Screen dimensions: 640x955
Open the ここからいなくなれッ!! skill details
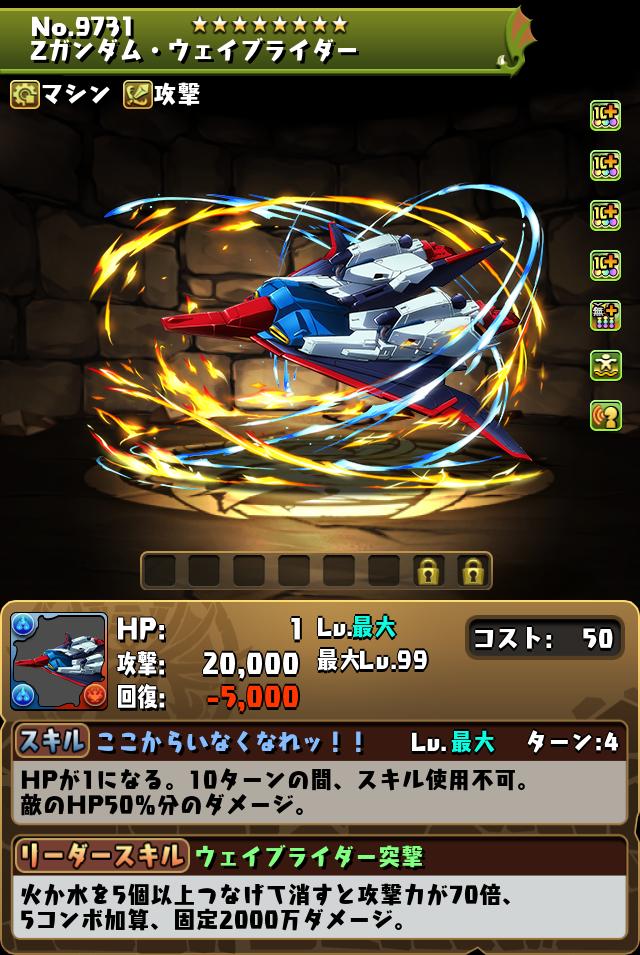pyautogui.click(x=230, y=741)
